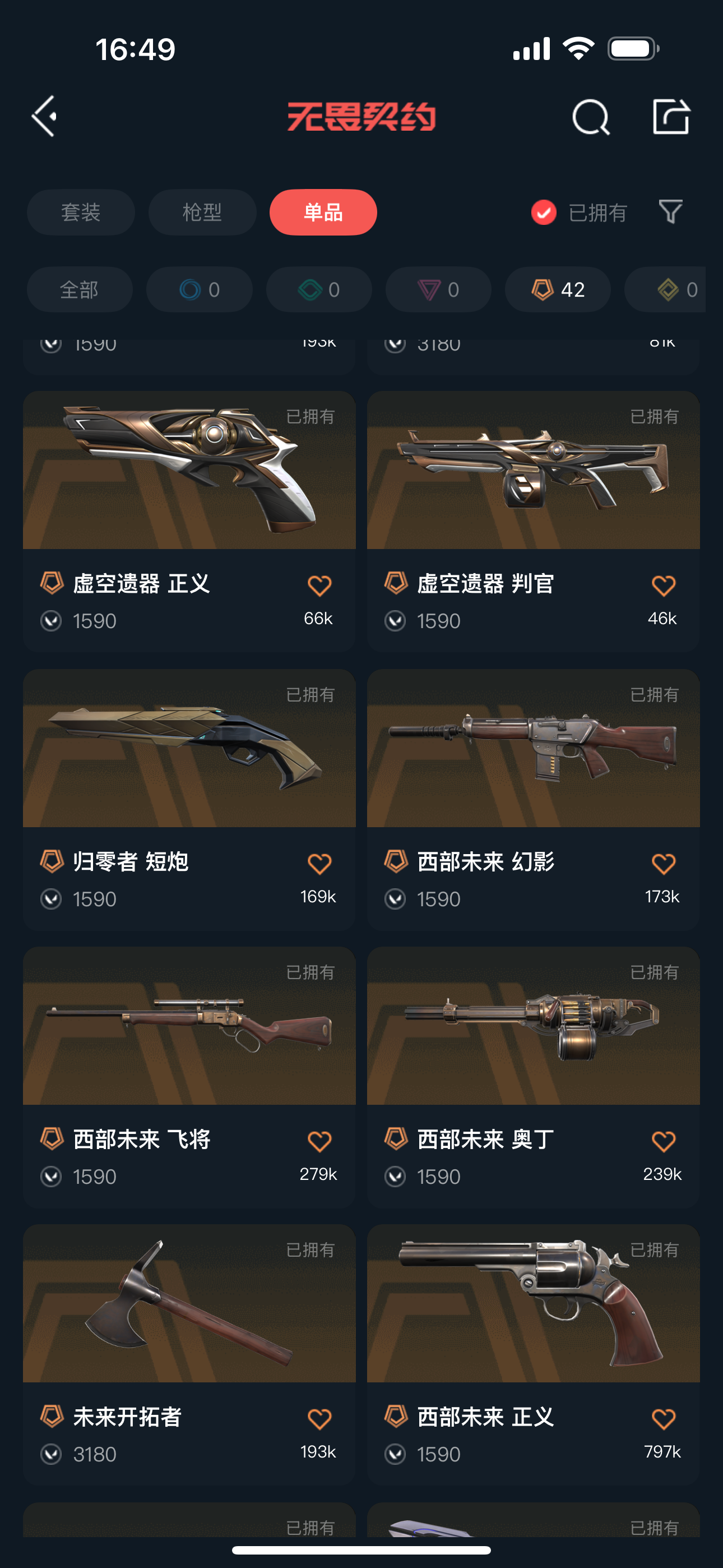Open the search icon in the header
Image resolution: width=723 pixels, height=1568 pixels.
click(x=590, y=116)
